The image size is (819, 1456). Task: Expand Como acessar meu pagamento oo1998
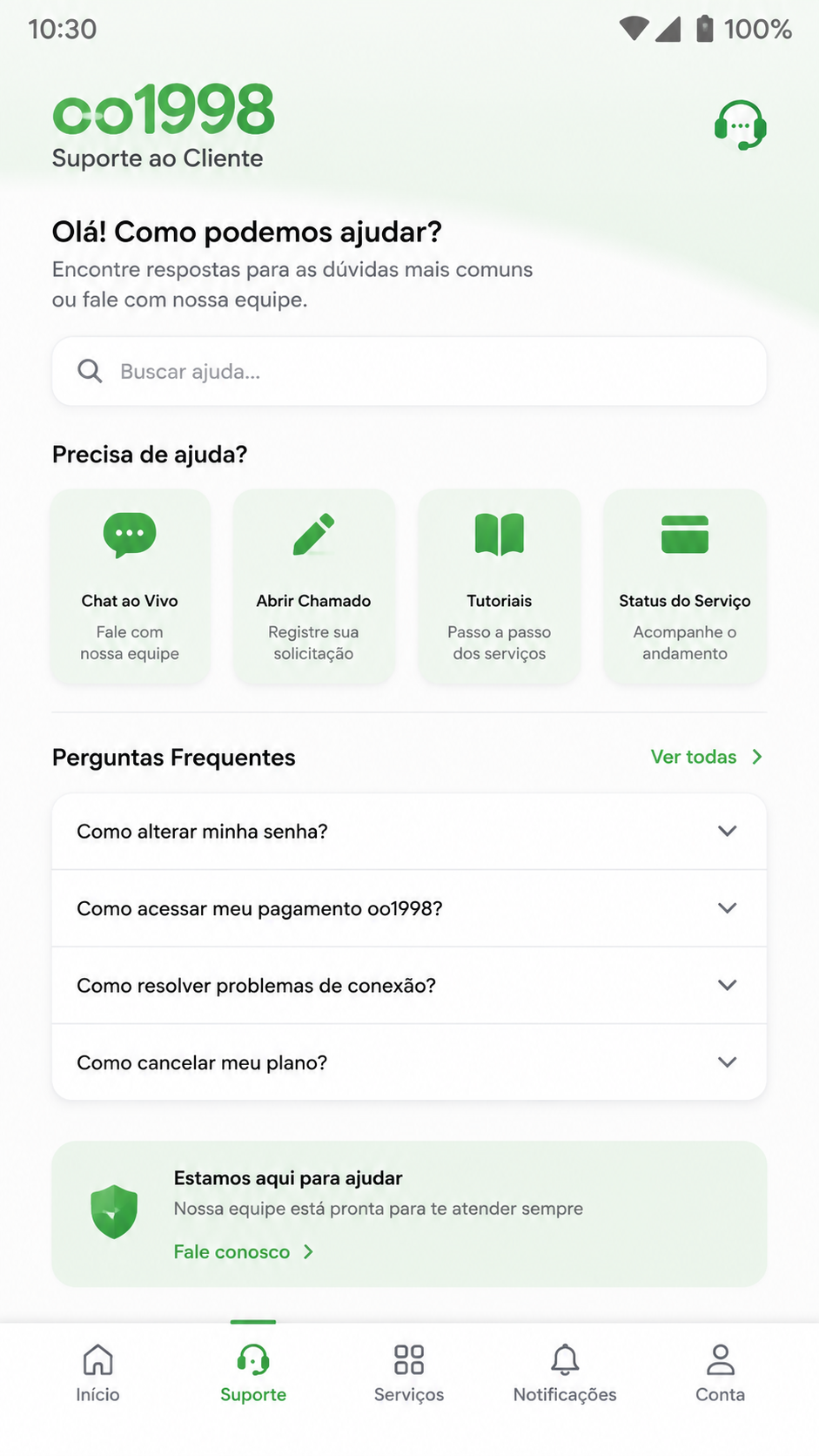(409, 908)
